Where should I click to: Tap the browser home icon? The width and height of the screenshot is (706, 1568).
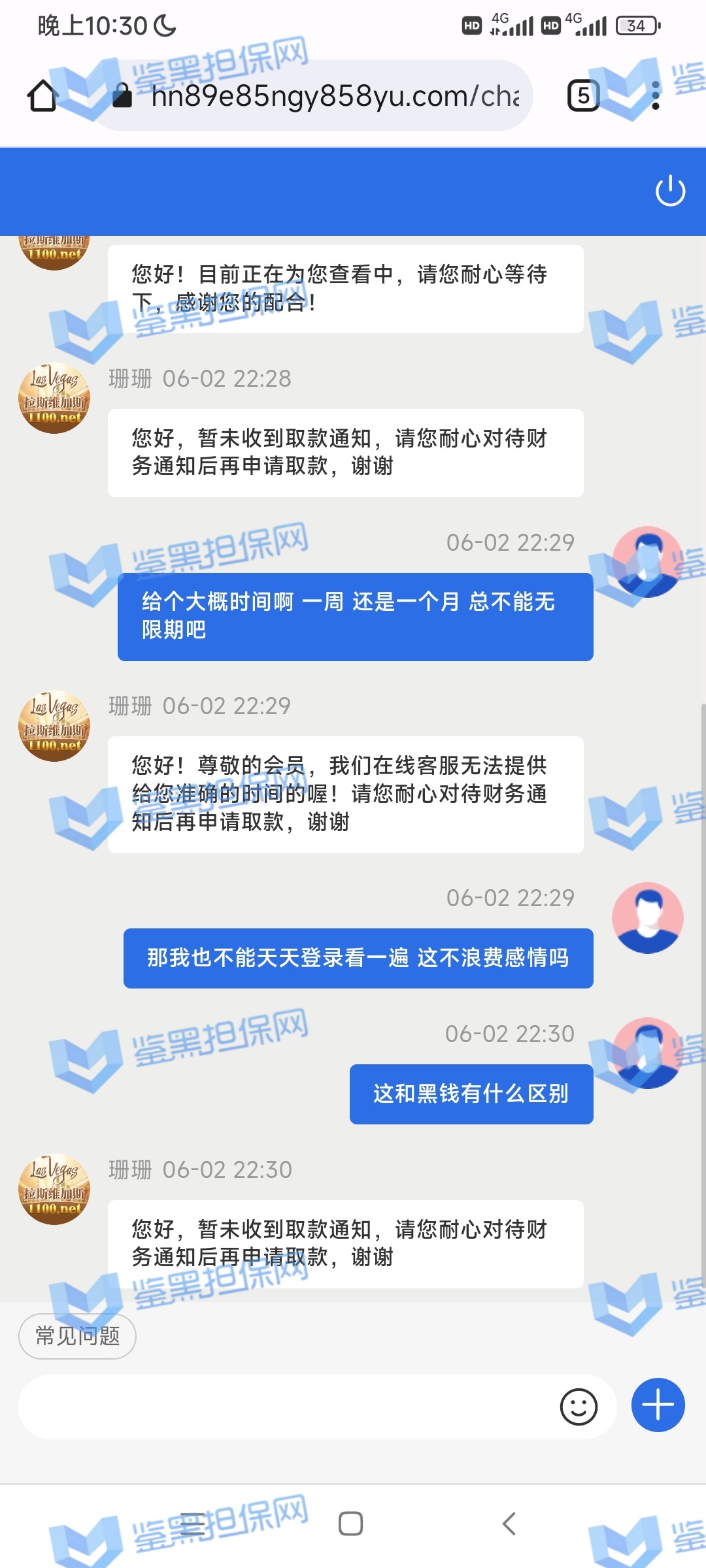click(43, 96)
